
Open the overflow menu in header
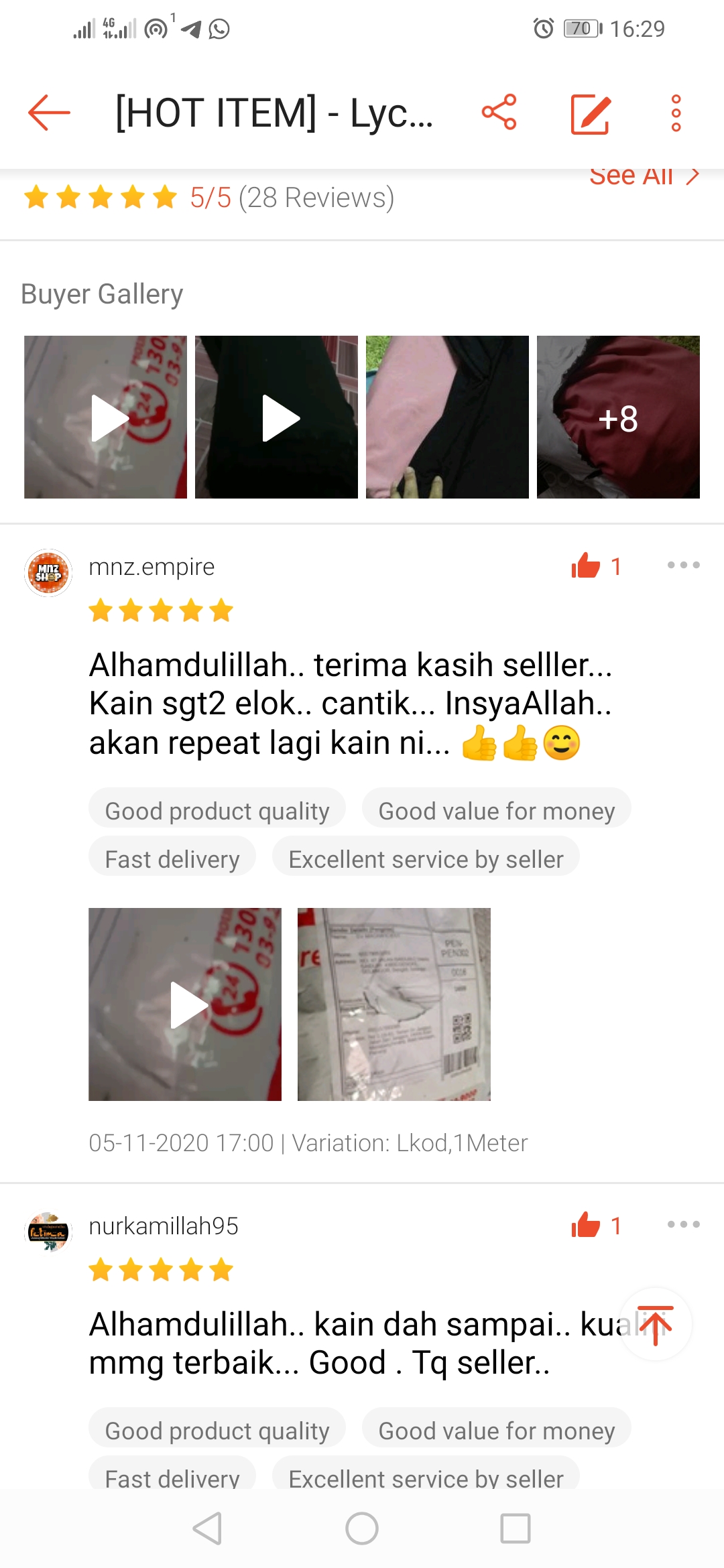pyautogui.click(x=676, y=113)
